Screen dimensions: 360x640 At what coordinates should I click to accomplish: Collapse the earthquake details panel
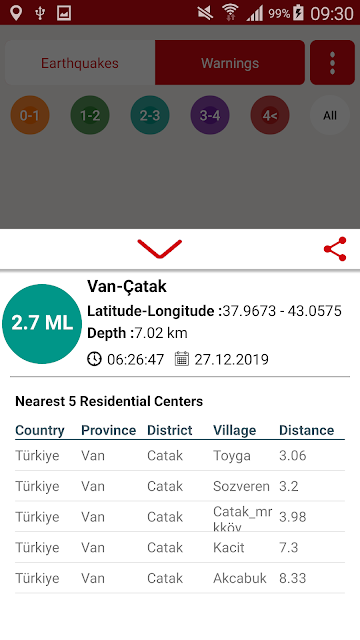tap(160, 249)
